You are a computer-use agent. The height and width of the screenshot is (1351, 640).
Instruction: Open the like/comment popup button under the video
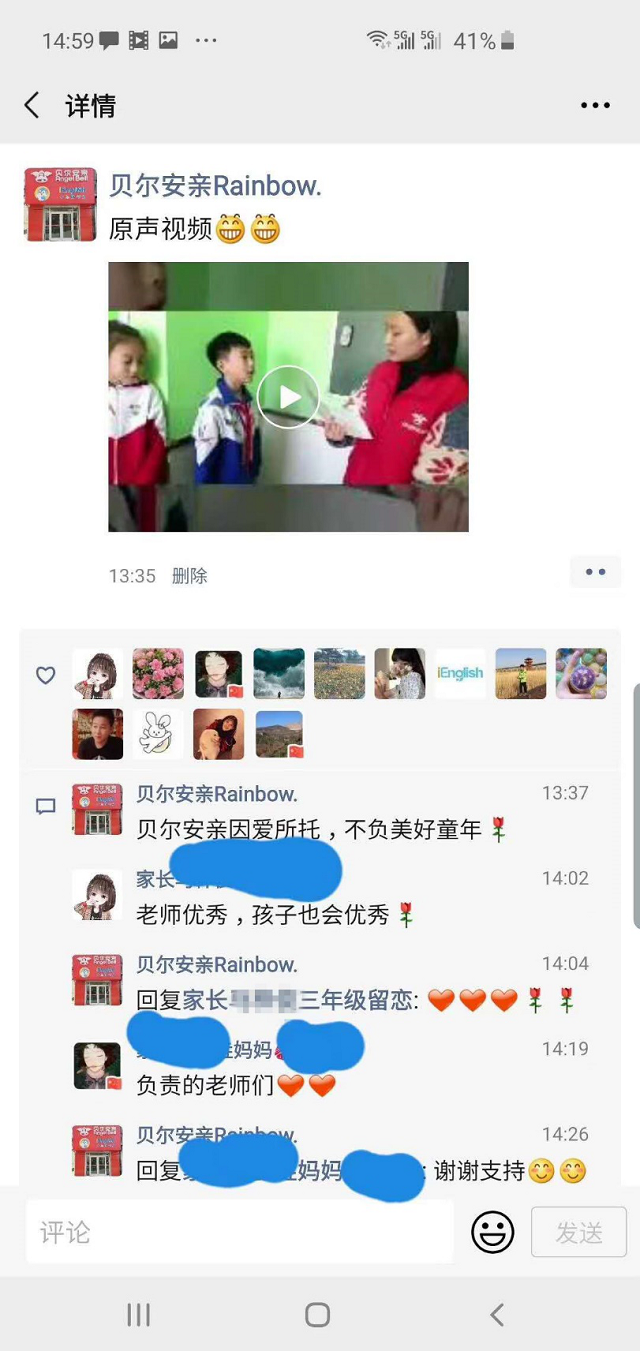595,572
